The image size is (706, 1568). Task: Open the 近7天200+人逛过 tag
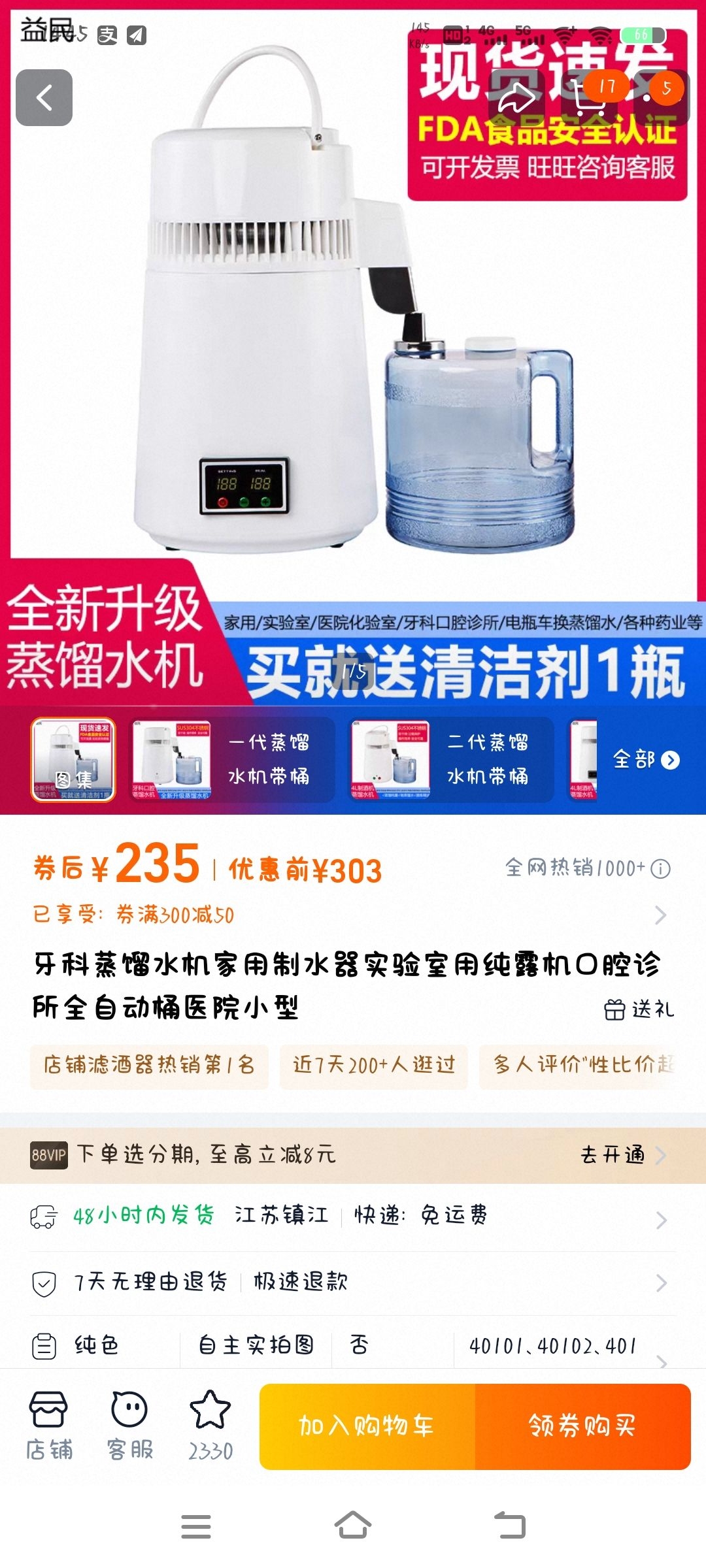[374, 1066]
